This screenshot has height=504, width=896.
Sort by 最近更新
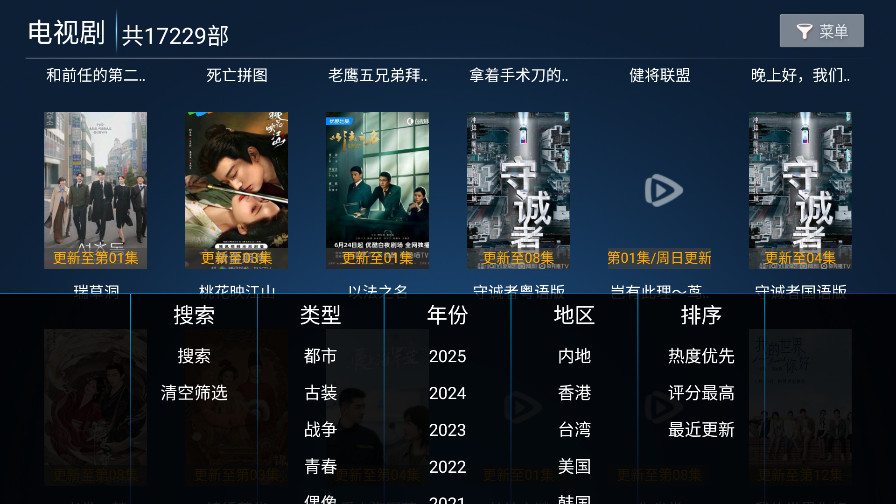(701, 430)
